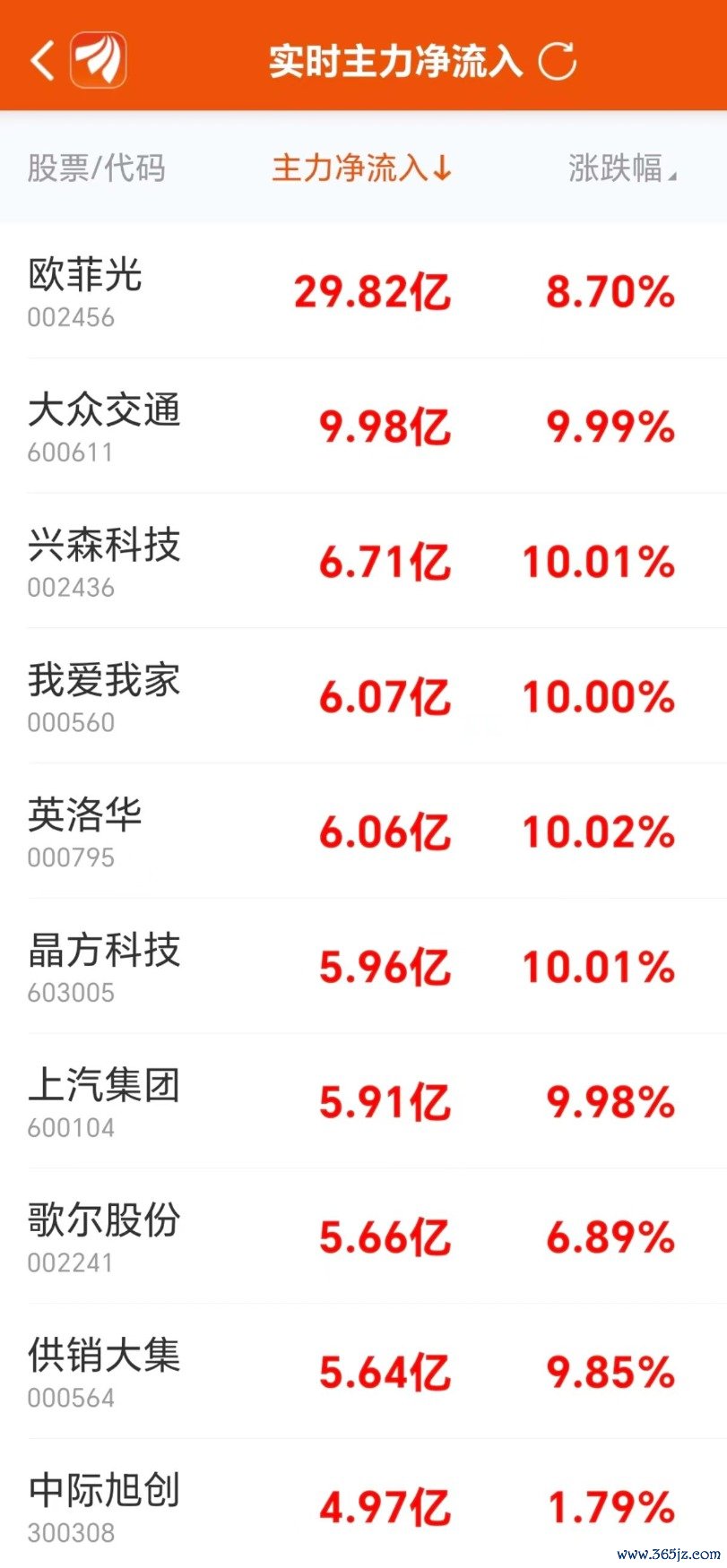View 晶方科技 603005

[x=363, y=967]
